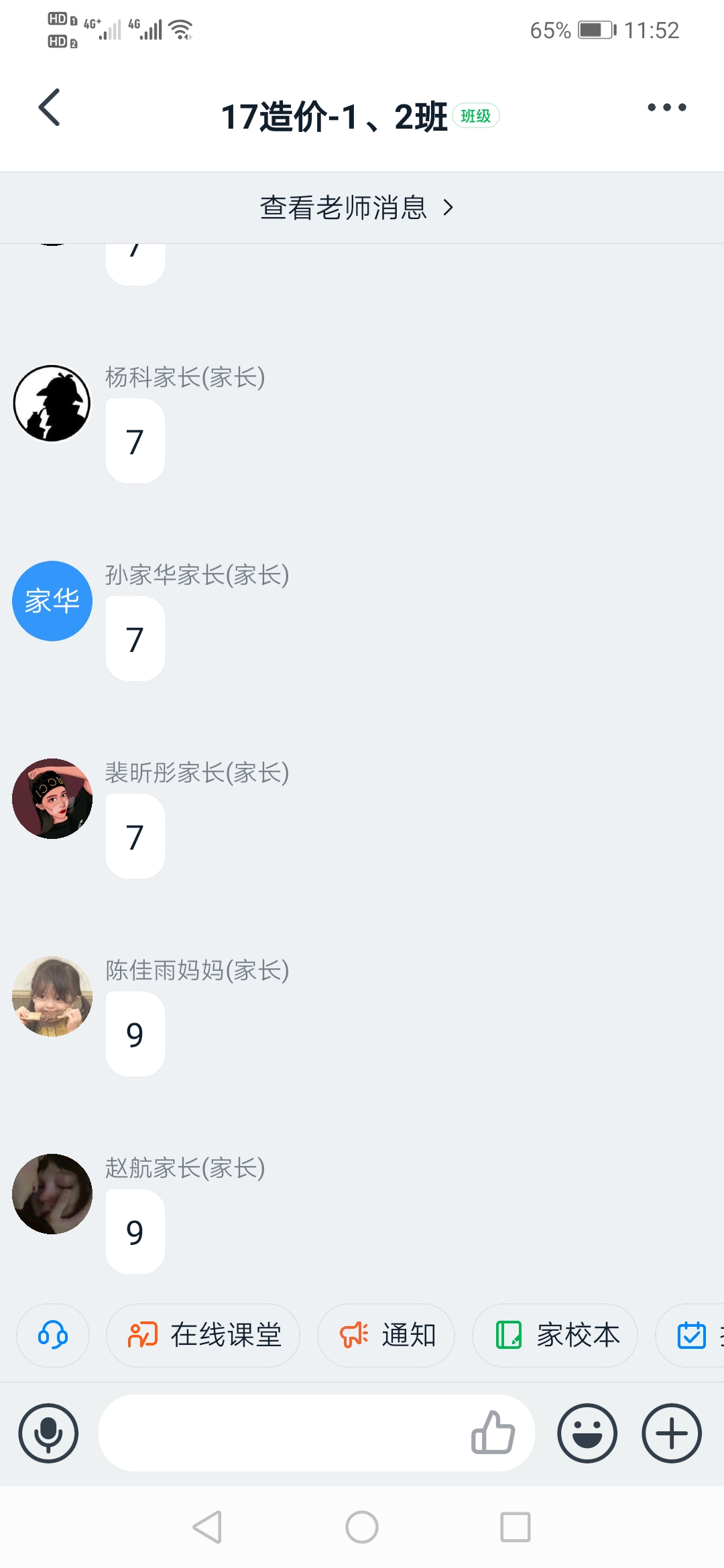Open 陈佳雨妈妈's avatar
This screenshot has height=1568, width=724.
52,996
